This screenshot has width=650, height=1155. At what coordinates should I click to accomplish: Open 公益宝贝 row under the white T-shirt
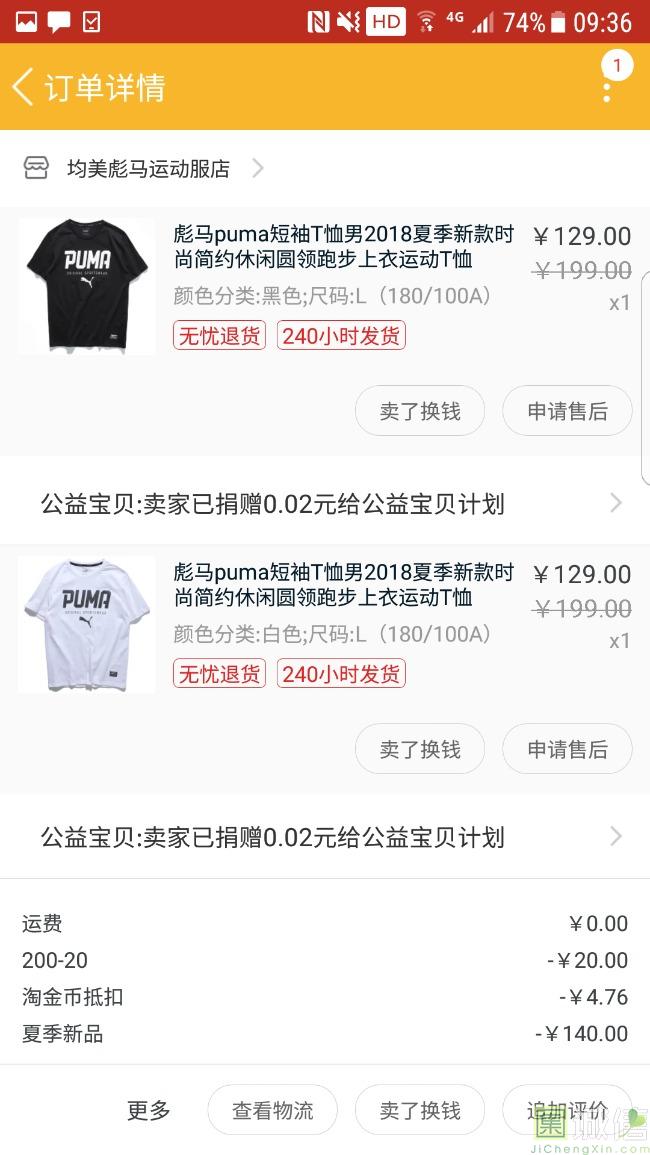[325, 838]
